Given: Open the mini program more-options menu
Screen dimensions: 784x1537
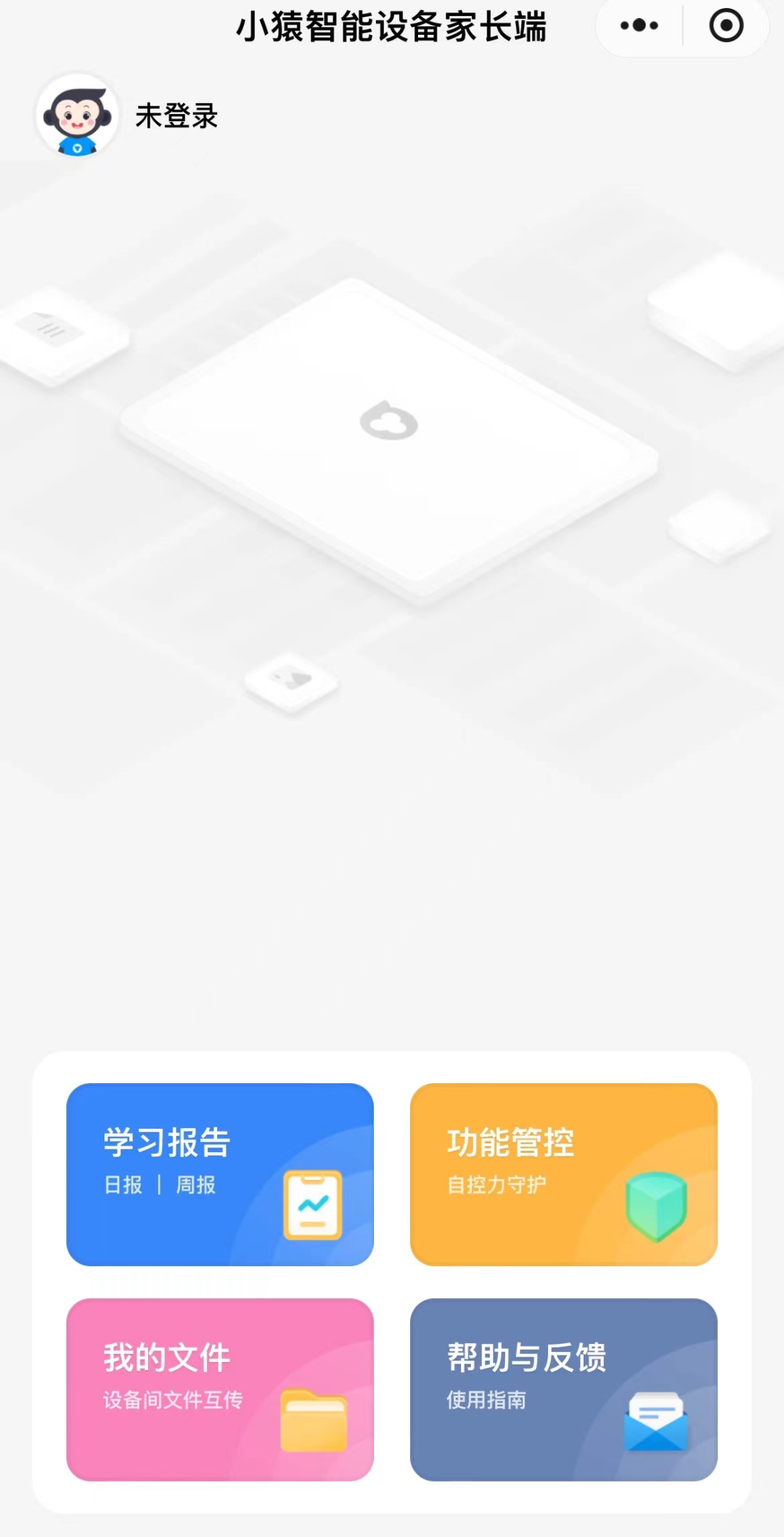Looking at the screenshot, I should (640, 26).
